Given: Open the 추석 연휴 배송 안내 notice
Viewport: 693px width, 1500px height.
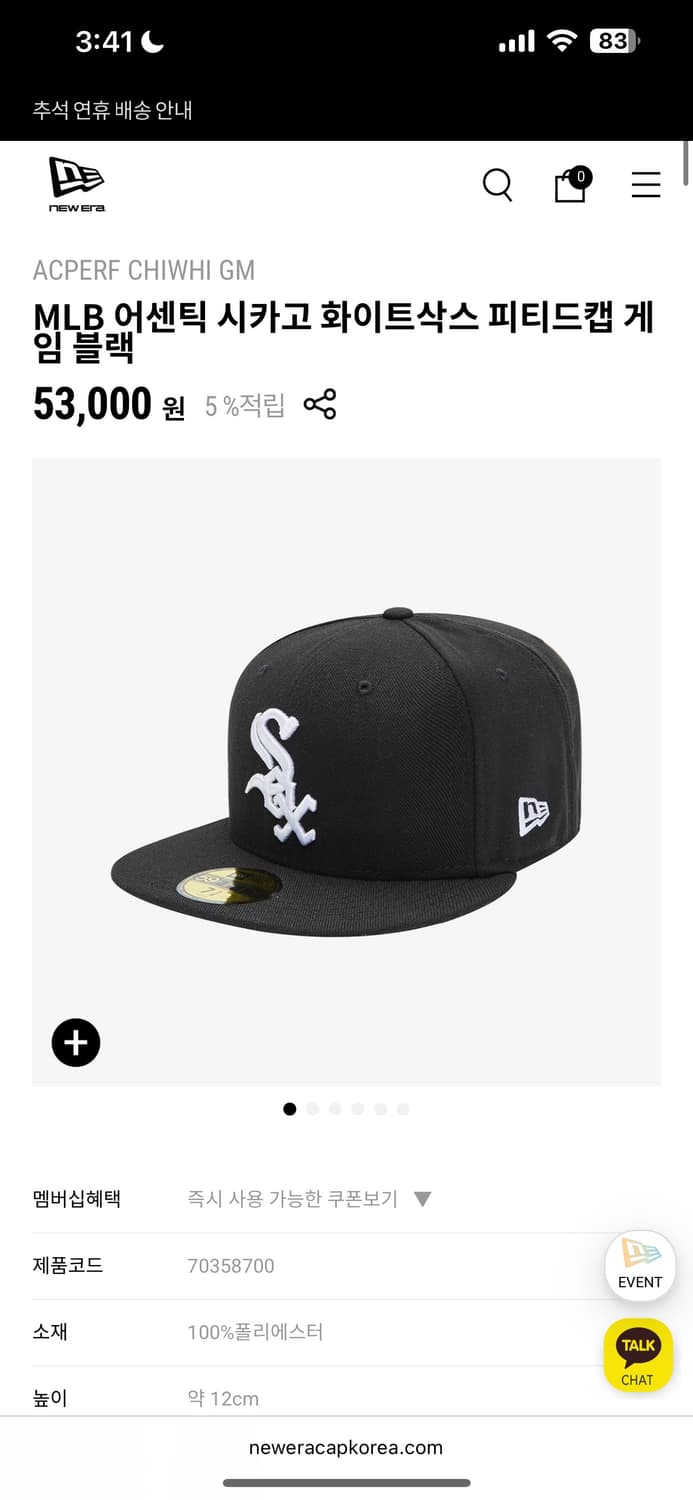Looking at the screenshot, I should coord(112,110).
